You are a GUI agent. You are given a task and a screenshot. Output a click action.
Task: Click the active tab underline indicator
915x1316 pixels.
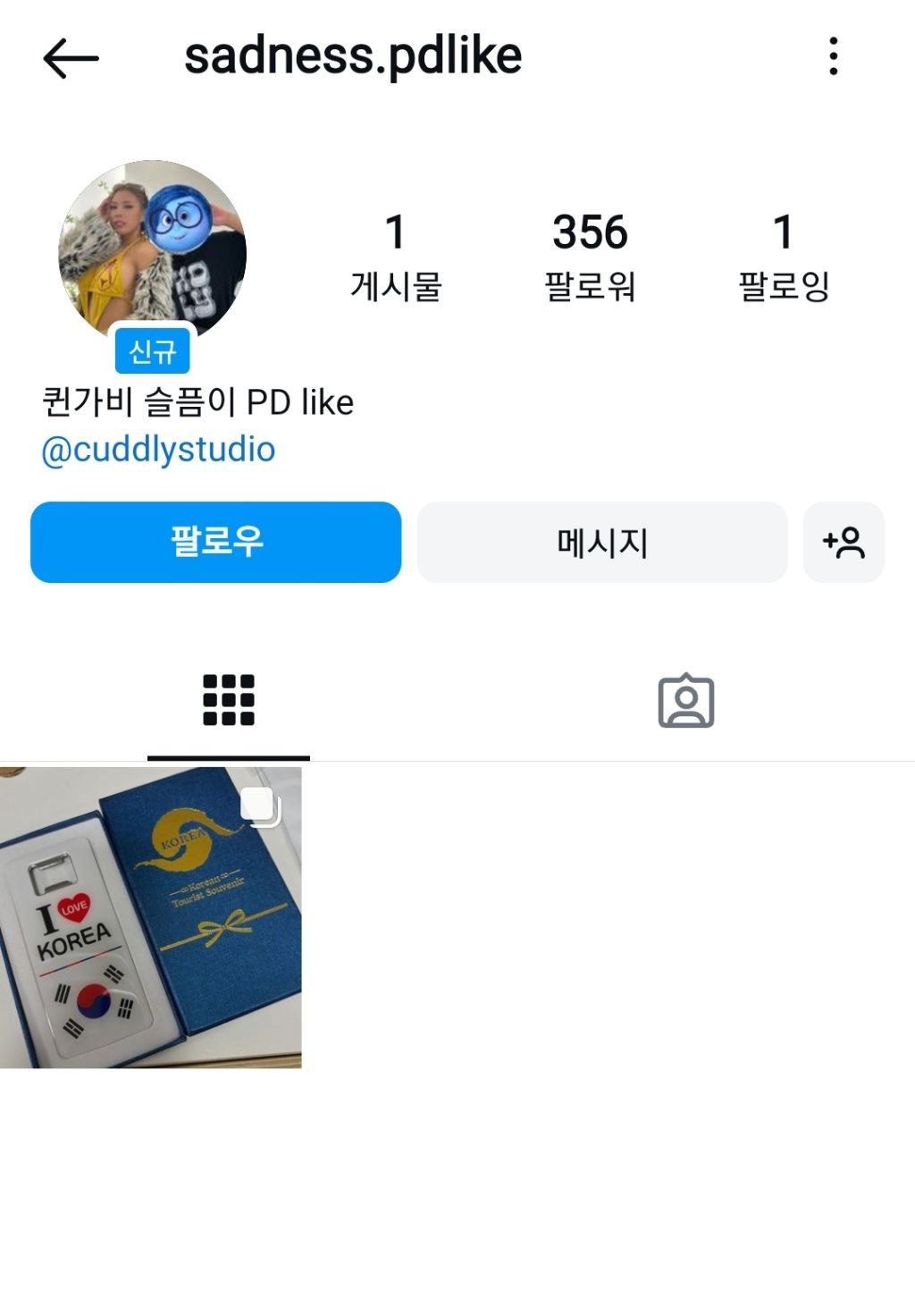pos(229,756)
